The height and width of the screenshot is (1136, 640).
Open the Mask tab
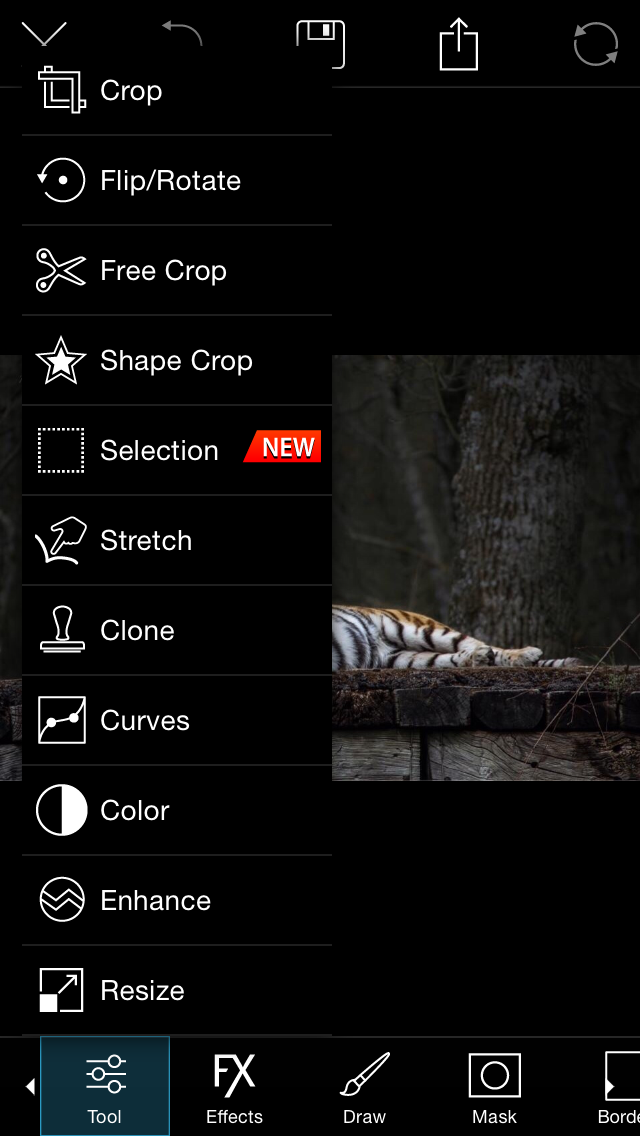495,1087
